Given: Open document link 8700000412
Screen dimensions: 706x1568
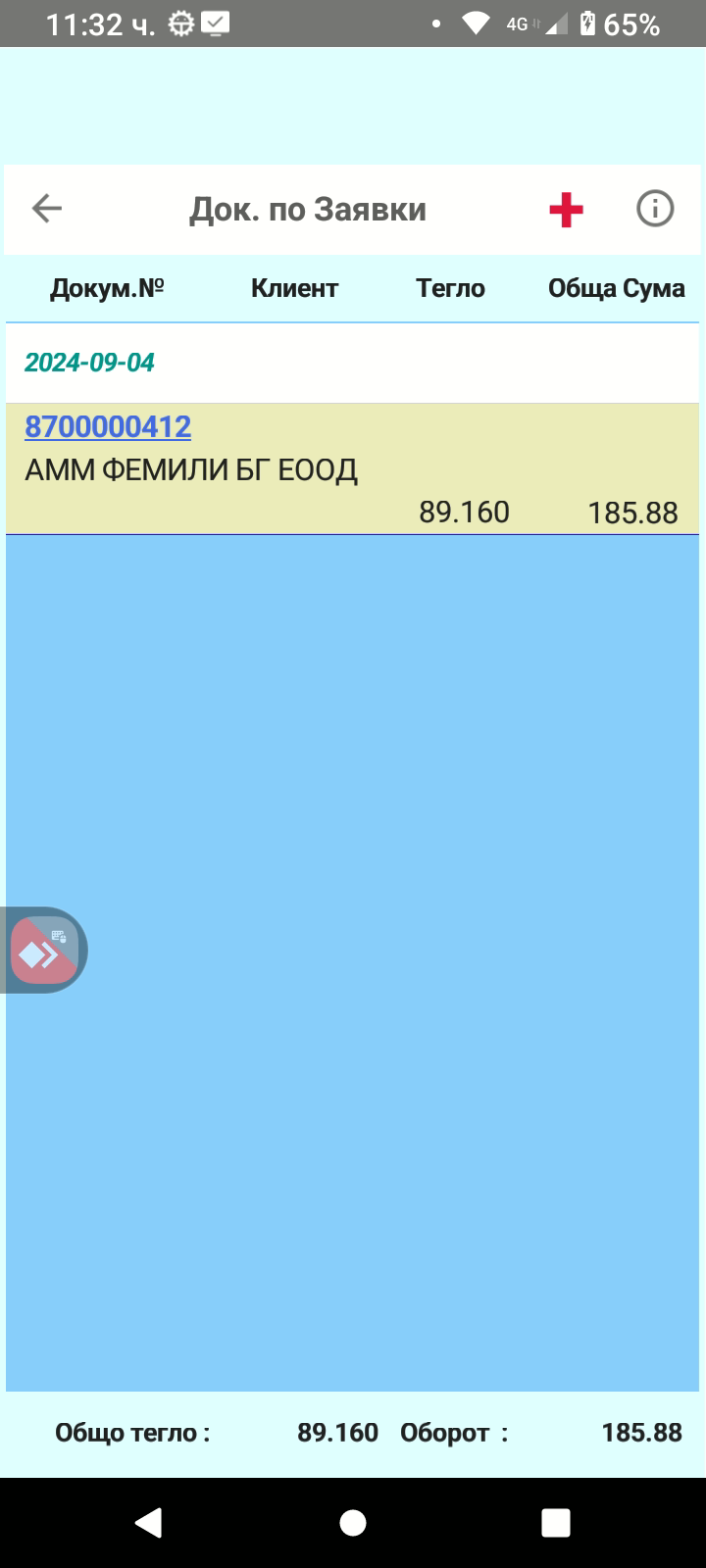Looking at the screenshot, I should [108, 427].
